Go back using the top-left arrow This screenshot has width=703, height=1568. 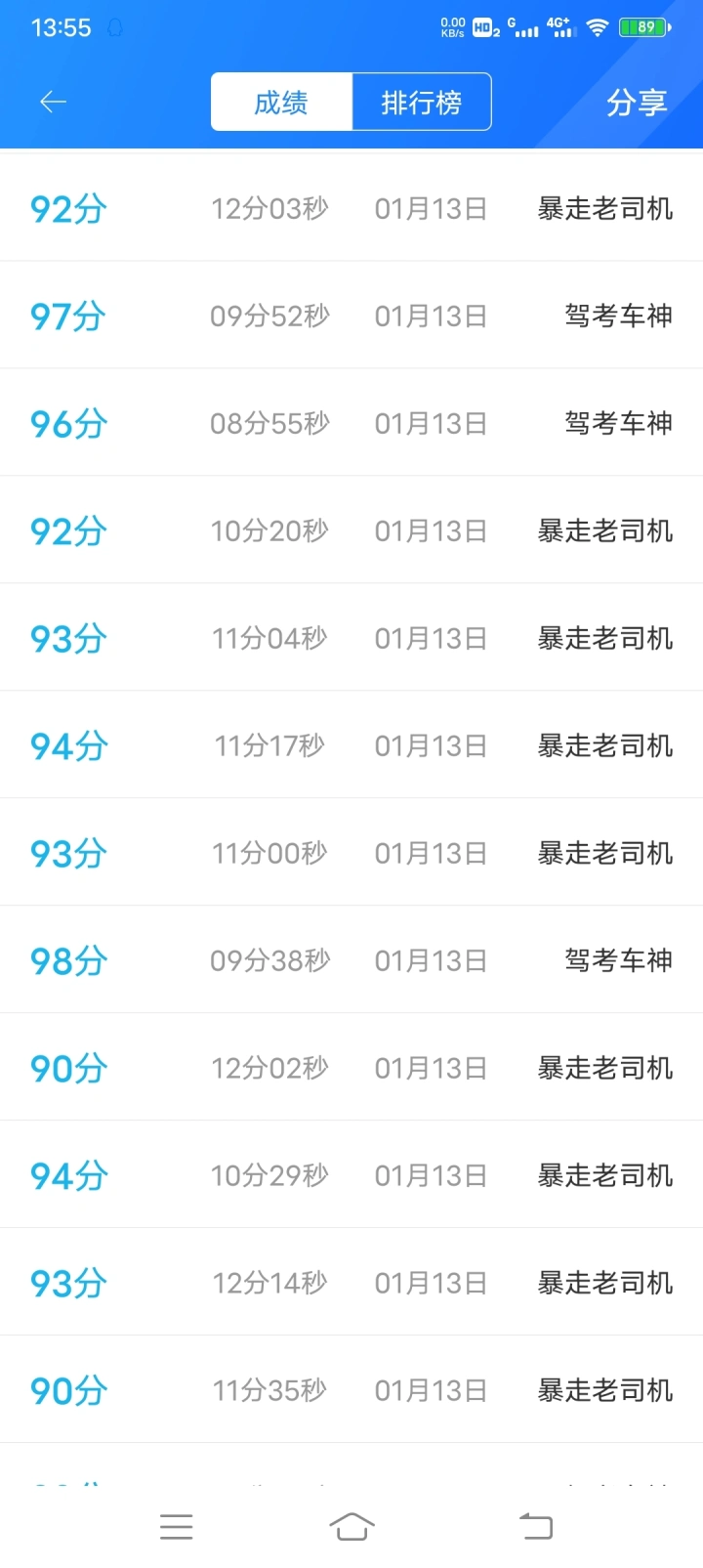coord(53,102)
